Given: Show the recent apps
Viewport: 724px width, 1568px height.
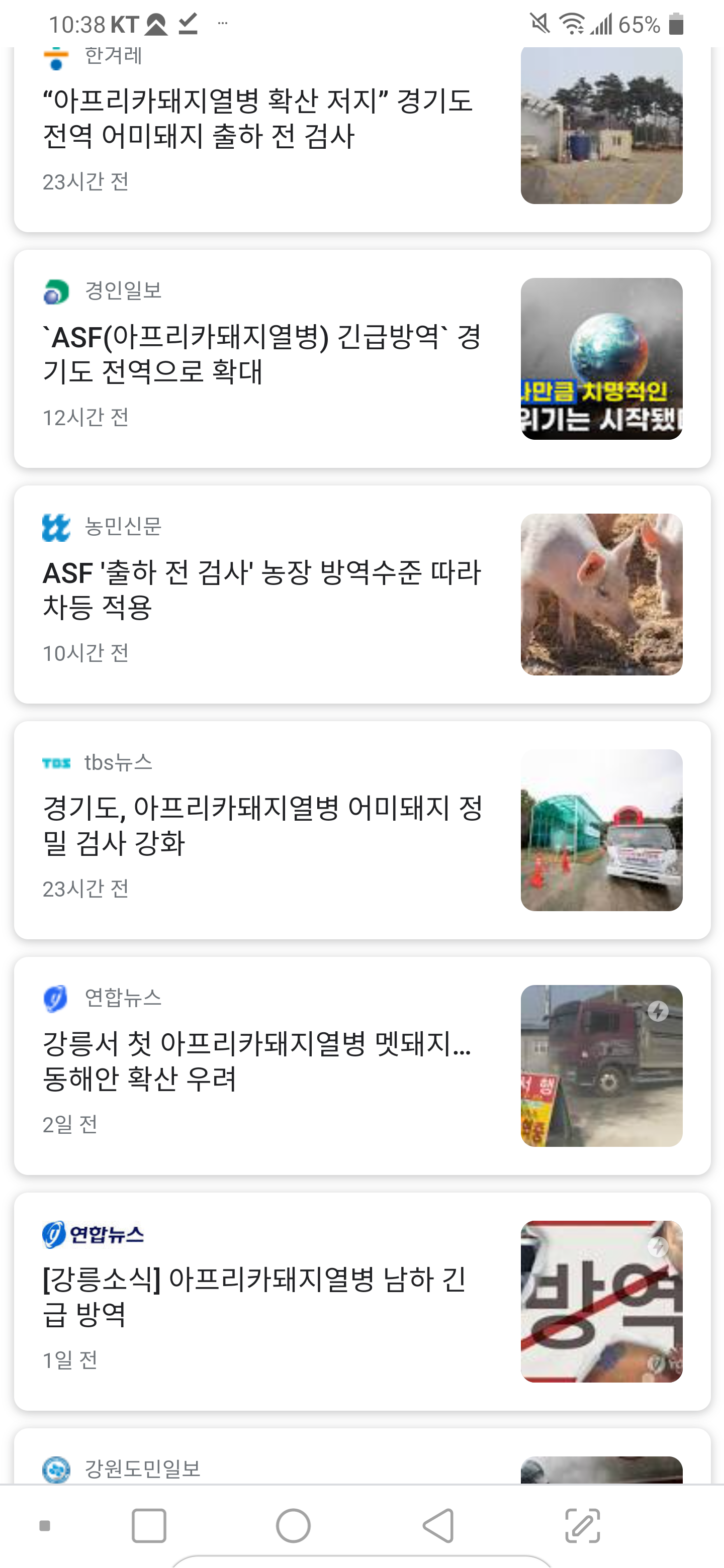Looking at the screenshot, I should point(149,1525).
